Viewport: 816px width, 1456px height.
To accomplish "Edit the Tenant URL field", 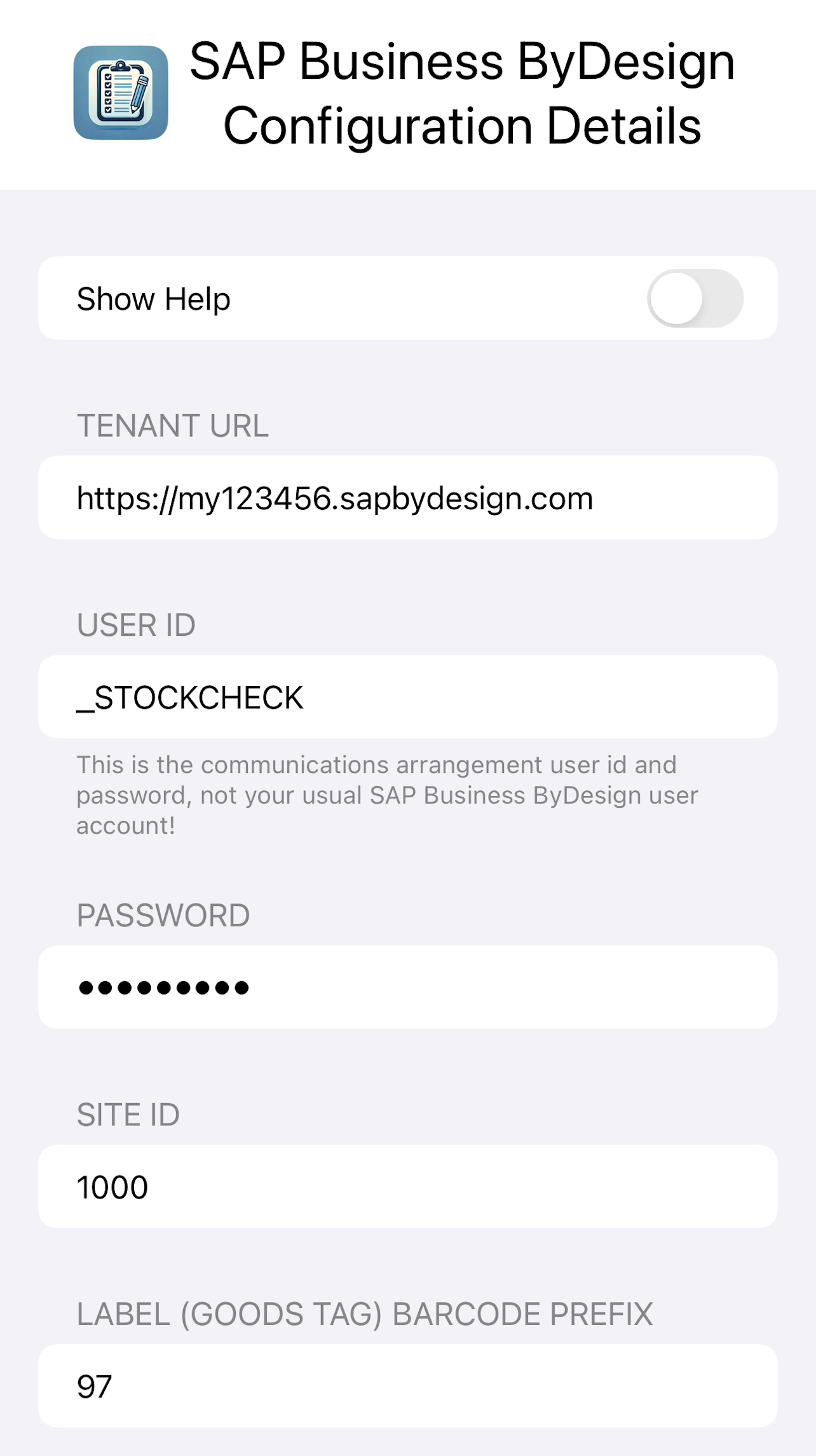I will click(x=408, y=497).
